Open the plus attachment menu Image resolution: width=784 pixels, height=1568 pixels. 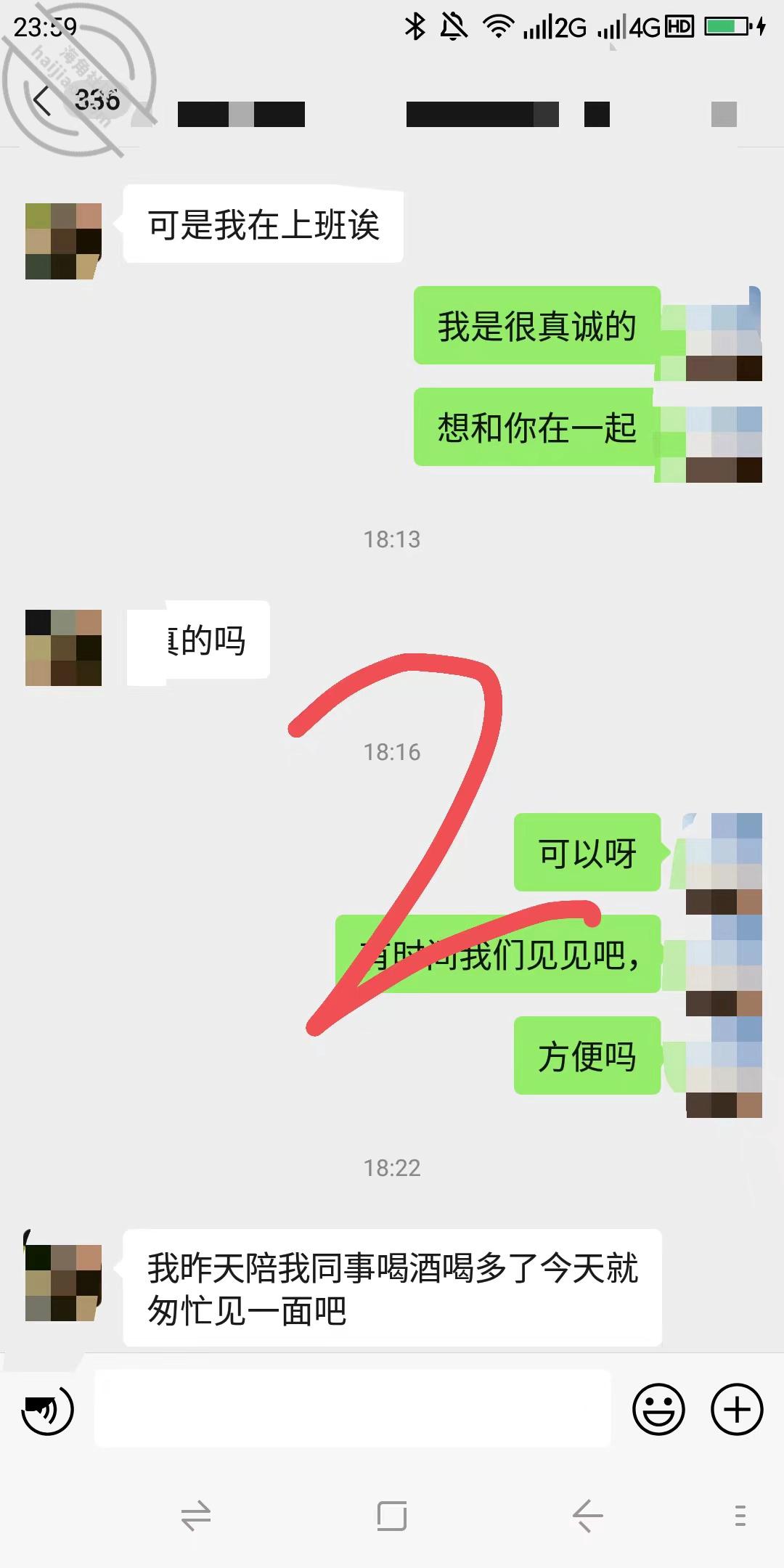click(x=737, y=1410)
